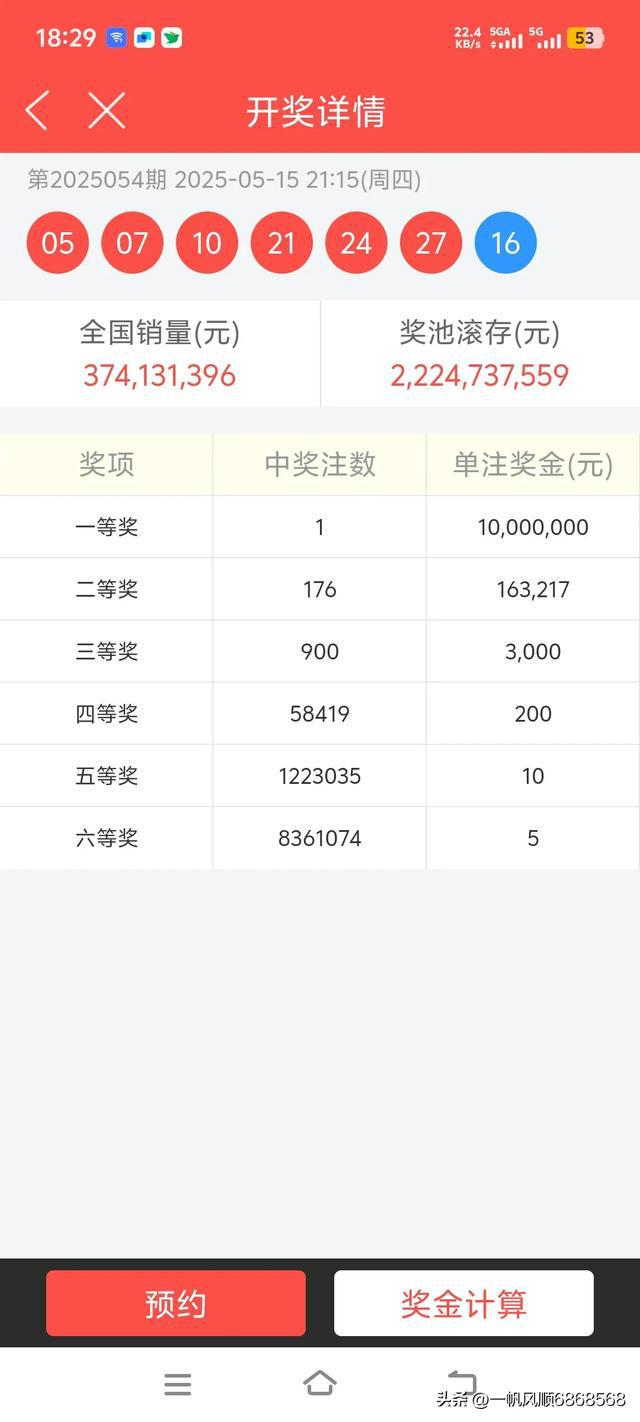Image resolution: width=640 pixels, height=1422 pixels.
Task: Go to the phone home screen
Action: (x=320, y=1383)
